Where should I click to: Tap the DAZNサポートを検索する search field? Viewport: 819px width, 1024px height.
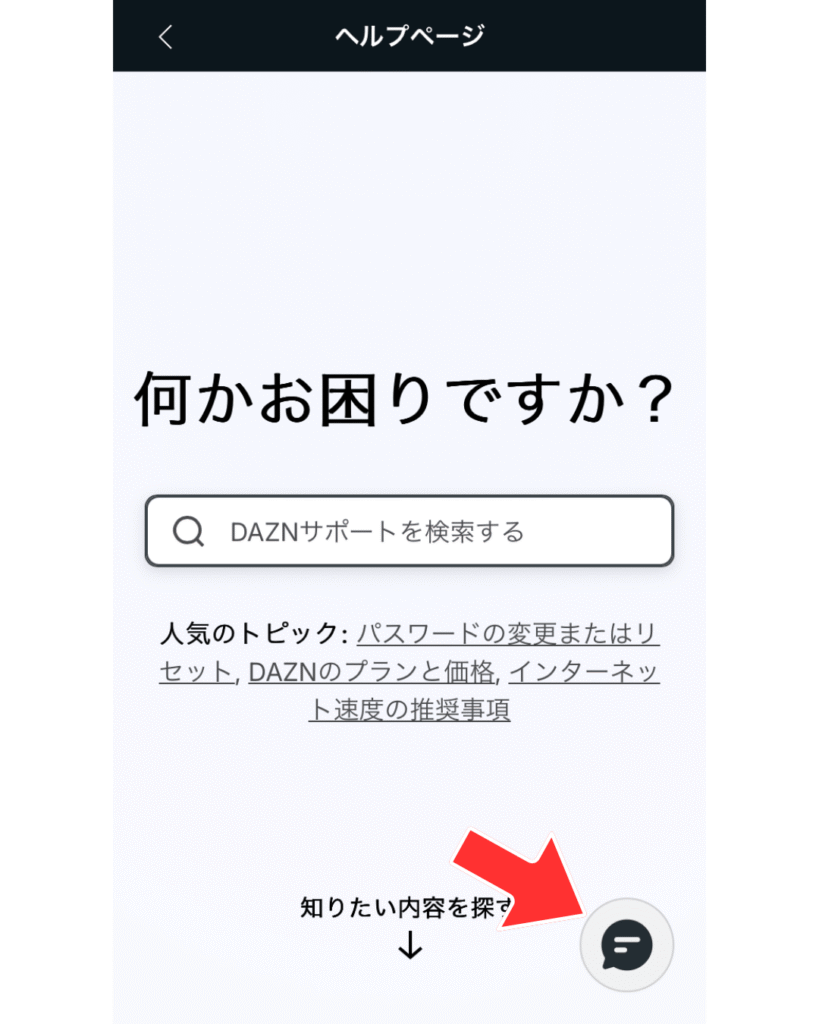coord(409,531)
